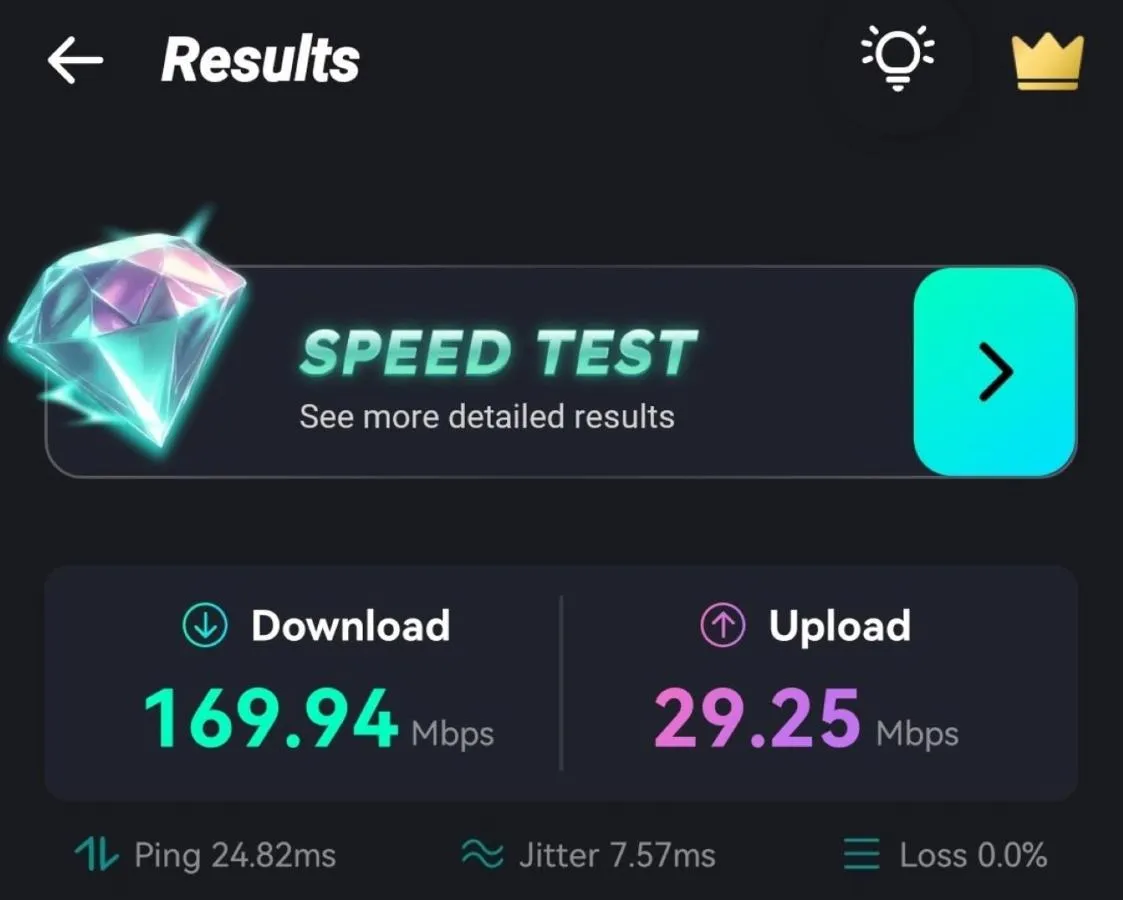This screenshot has height=900, width=1123.
Task: Open the lightbulb tips icon
Action: pyautogui.click(x=897, y=60)
